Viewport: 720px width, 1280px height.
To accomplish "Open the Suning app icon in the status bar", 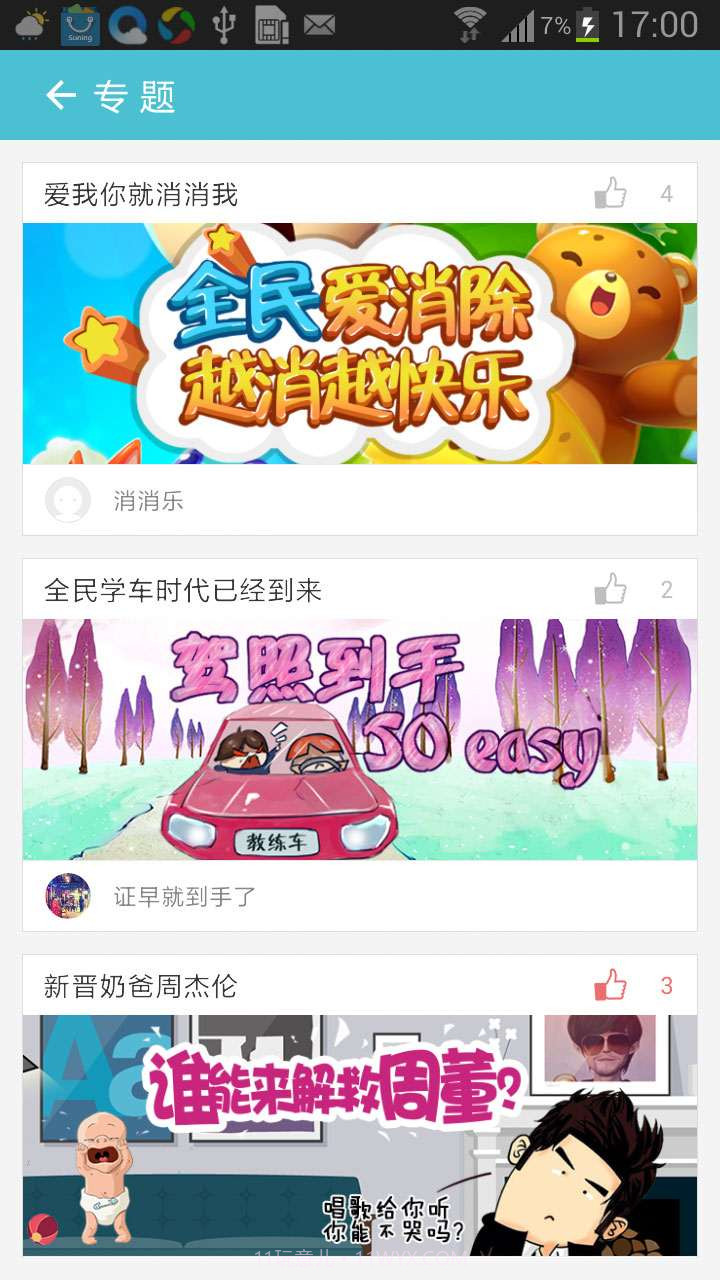I will click(79, 22).
